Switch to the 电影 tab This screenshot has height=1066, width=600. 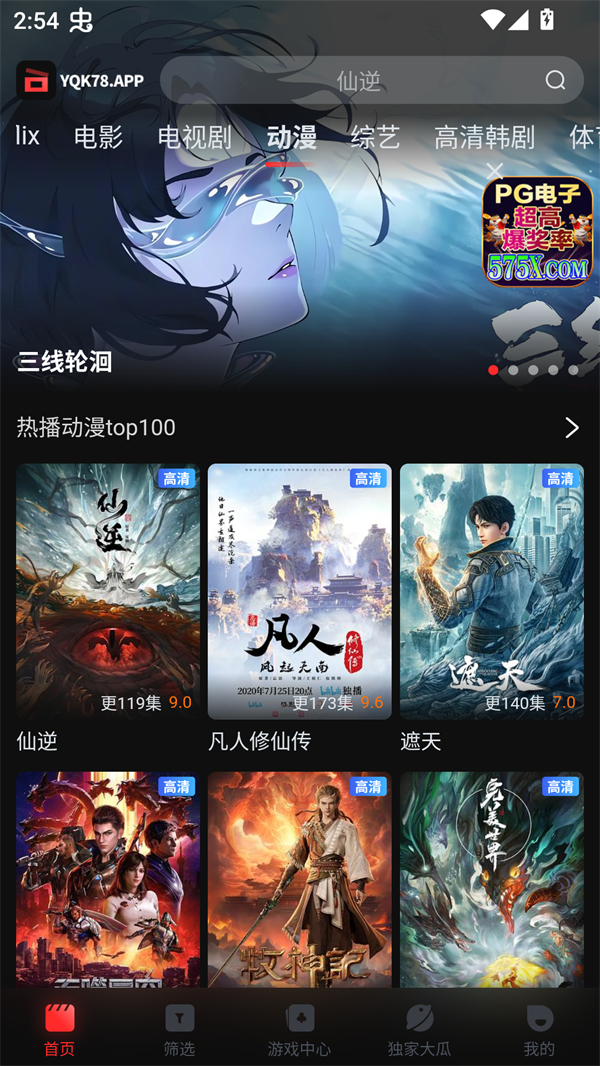98,137
